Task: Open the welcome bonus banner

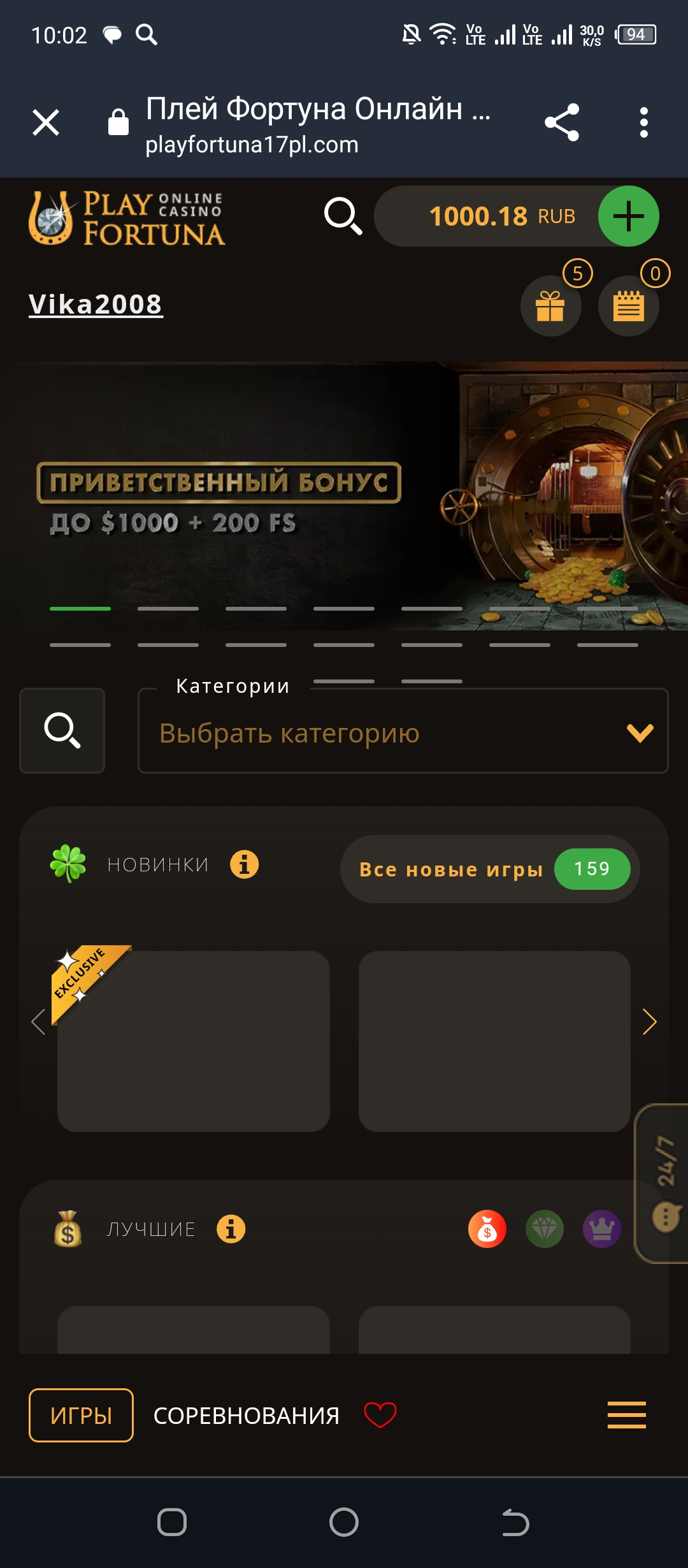Action: (344, 496)
